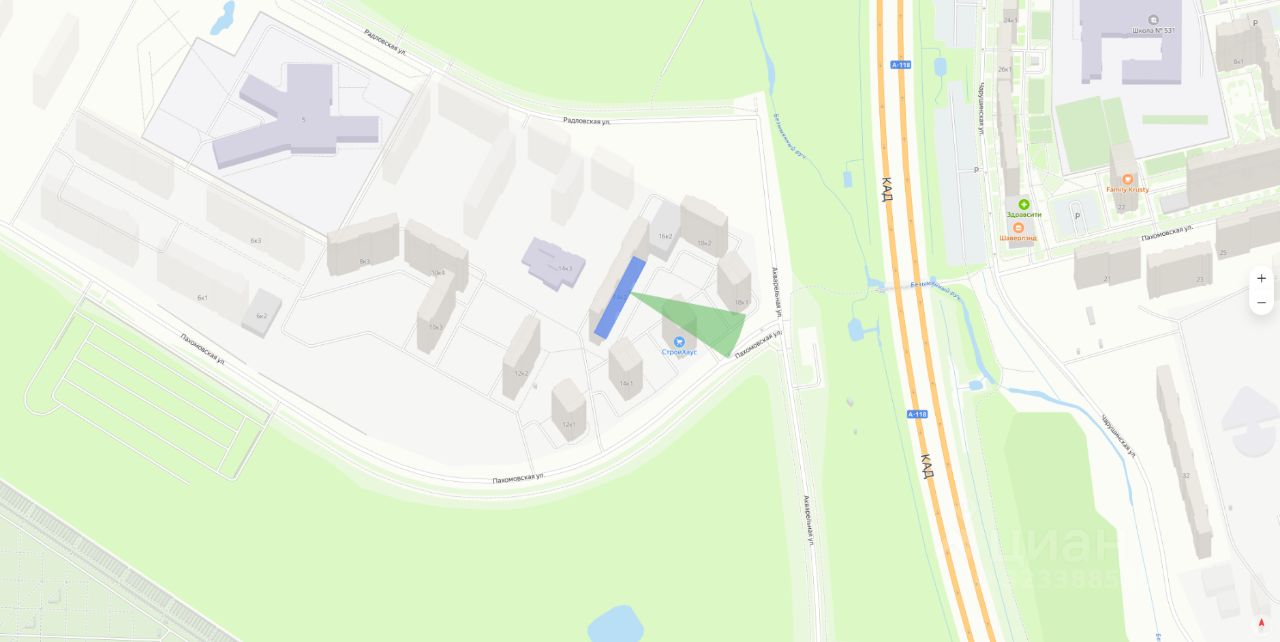This screenshot has height=642, width=1280.
Task: Open the Family Krusty place marker
Action: (1127, 179)
